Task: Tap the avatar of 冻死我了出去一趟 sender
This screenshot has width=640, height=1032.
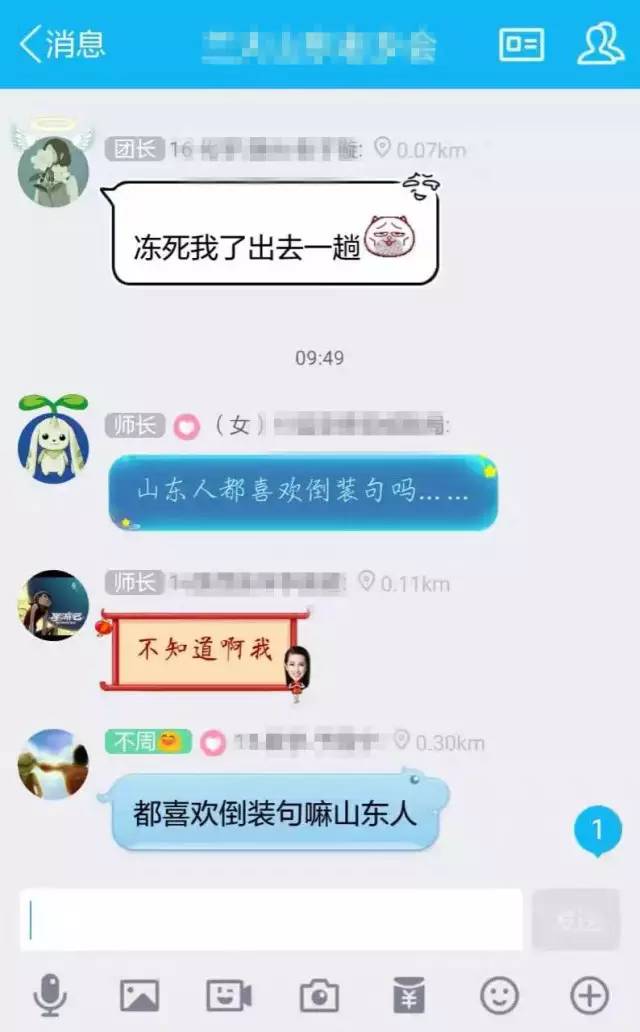Action: [x=53, y=168]
